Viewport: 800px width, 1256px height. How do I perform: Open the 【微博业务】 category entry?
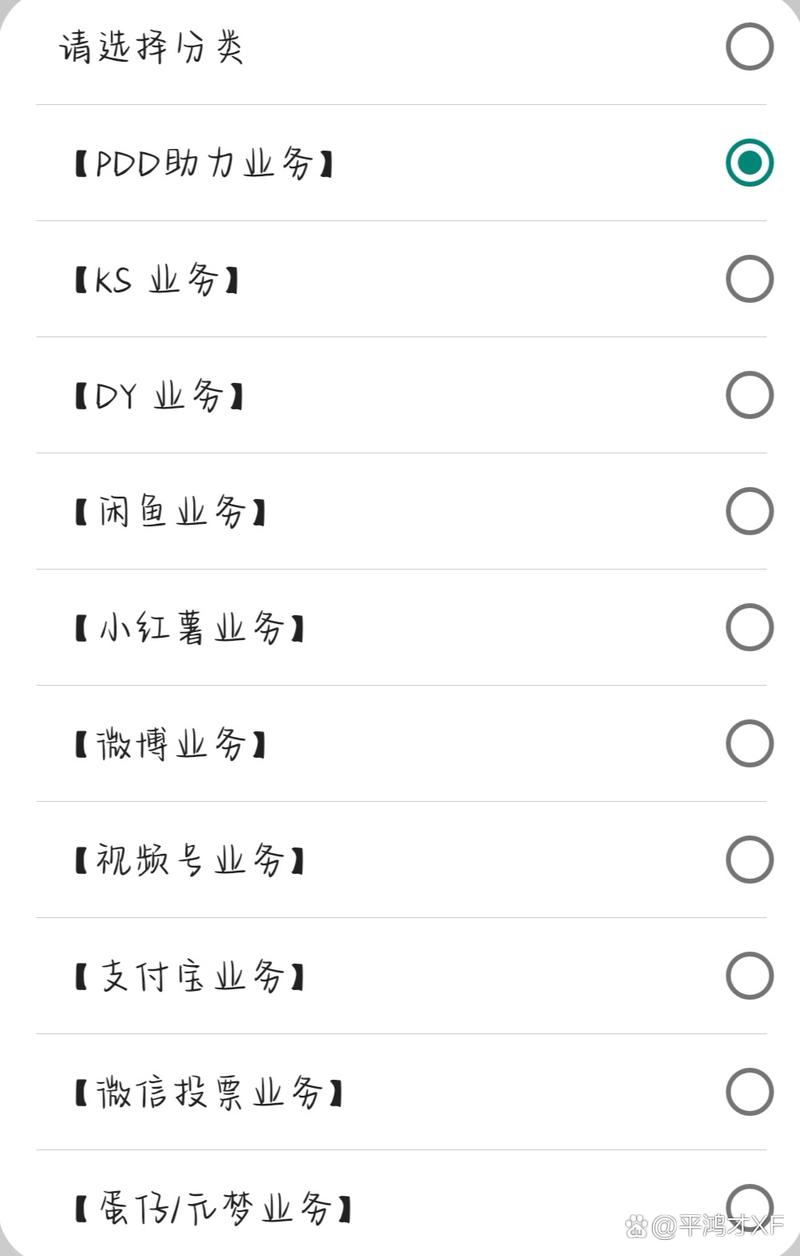(x=170, y=743)
